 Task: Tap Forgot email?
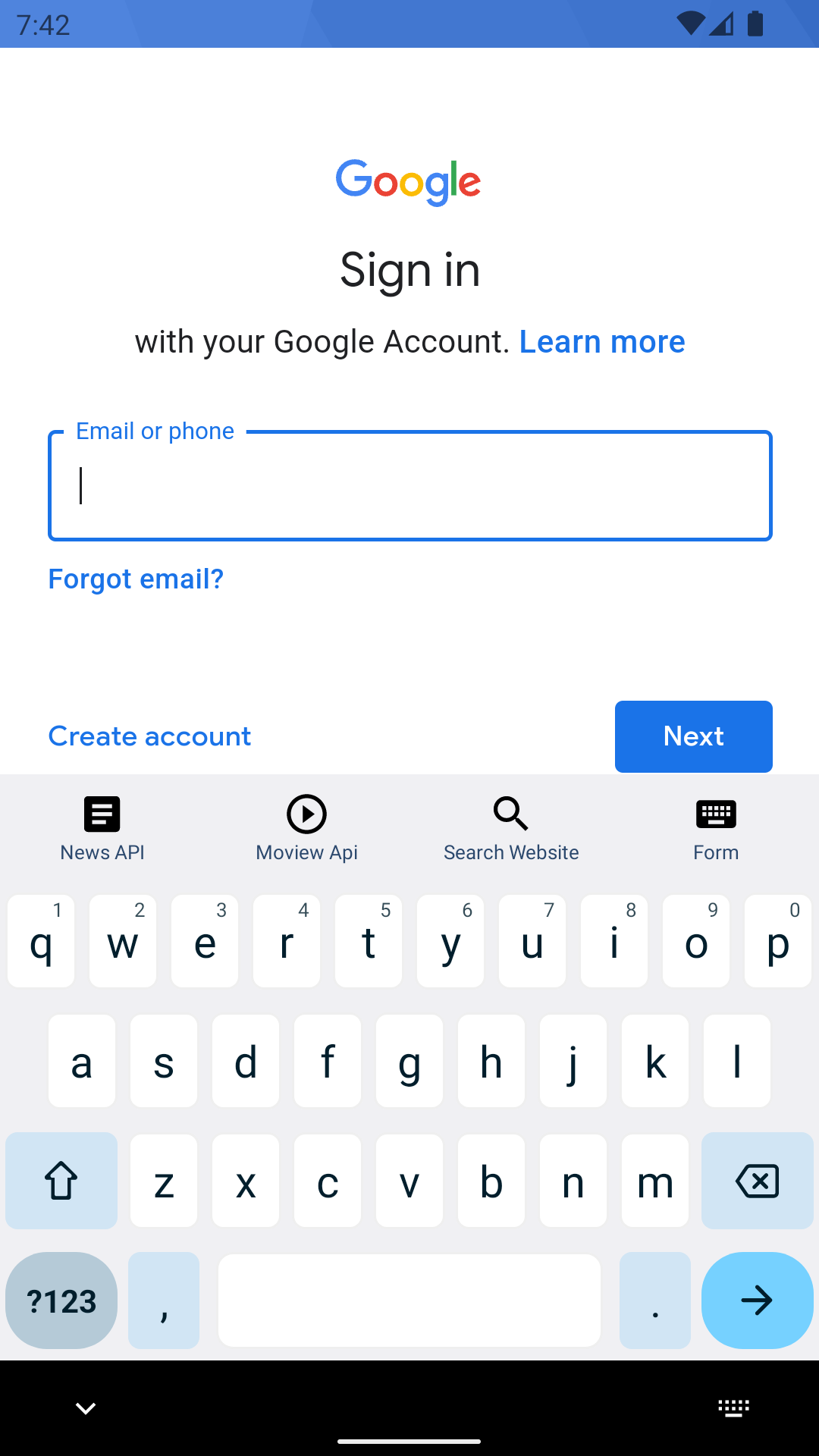(136, 579)
